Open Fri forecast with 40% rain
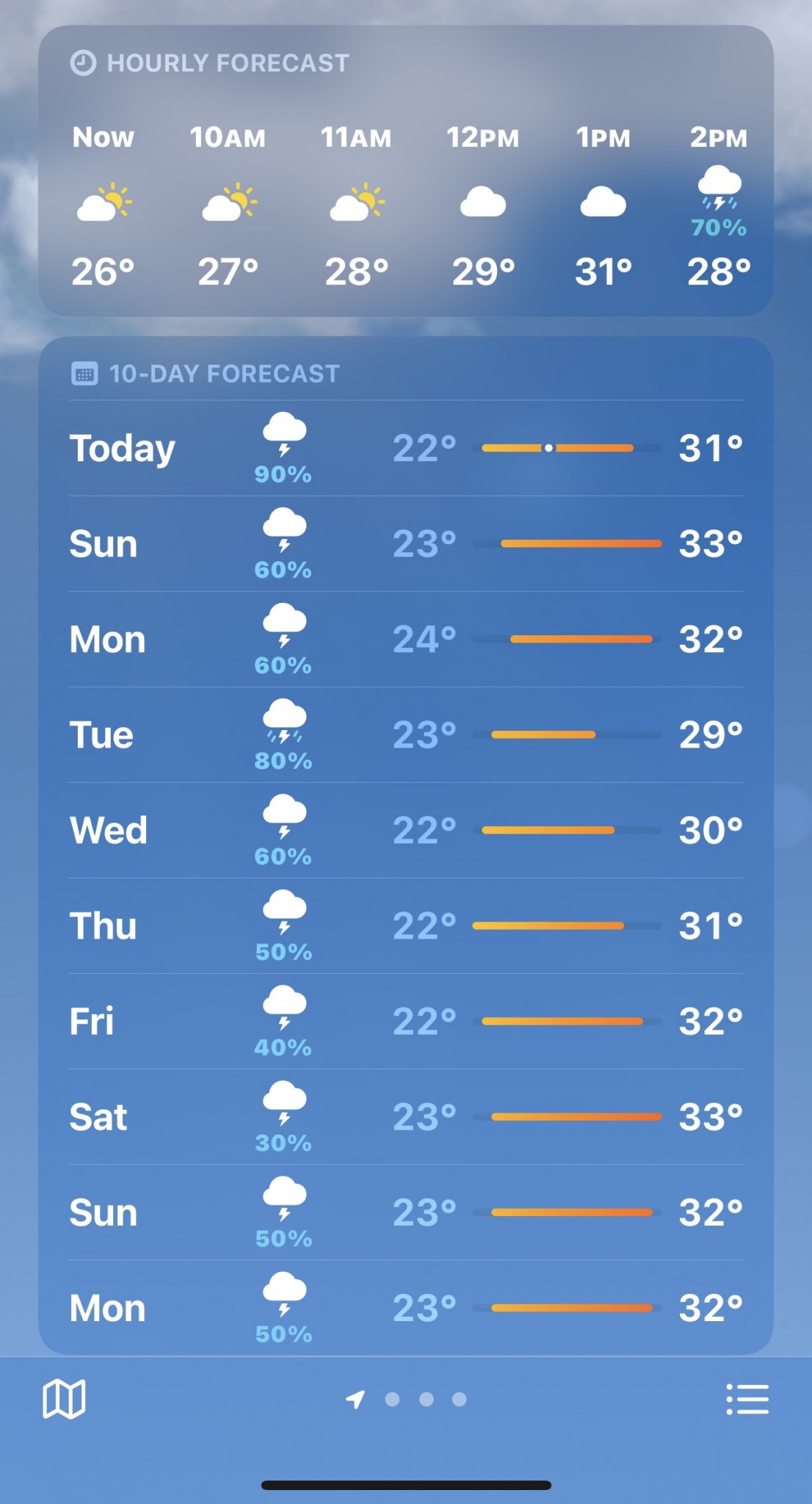 coord(405,1022)
